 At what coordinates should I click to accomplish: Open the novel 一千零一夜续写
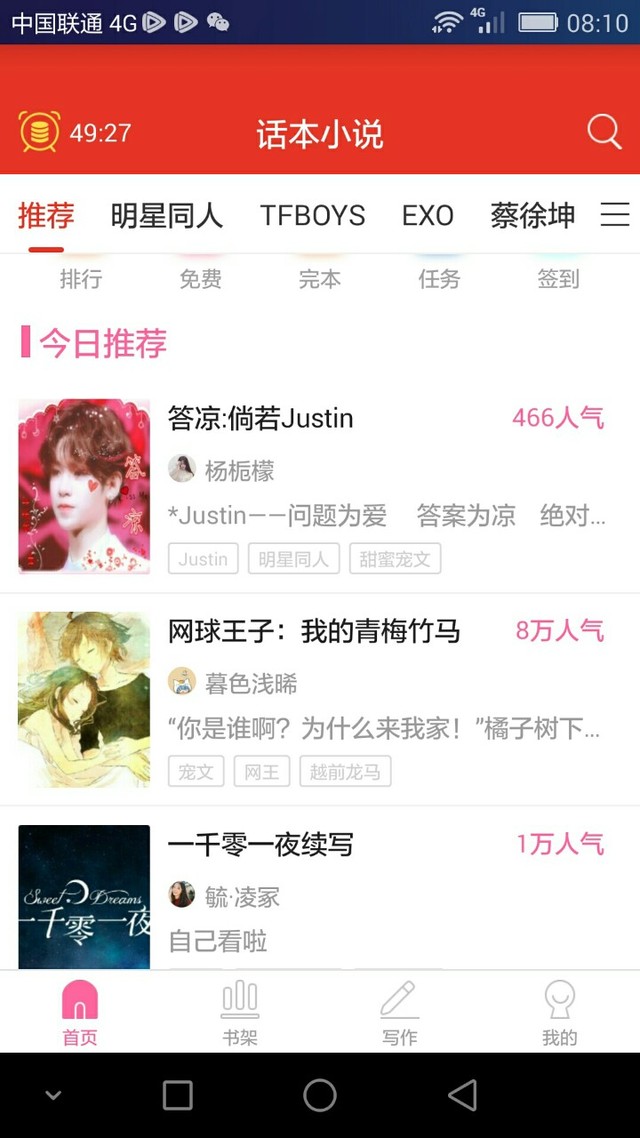(261, 844)
